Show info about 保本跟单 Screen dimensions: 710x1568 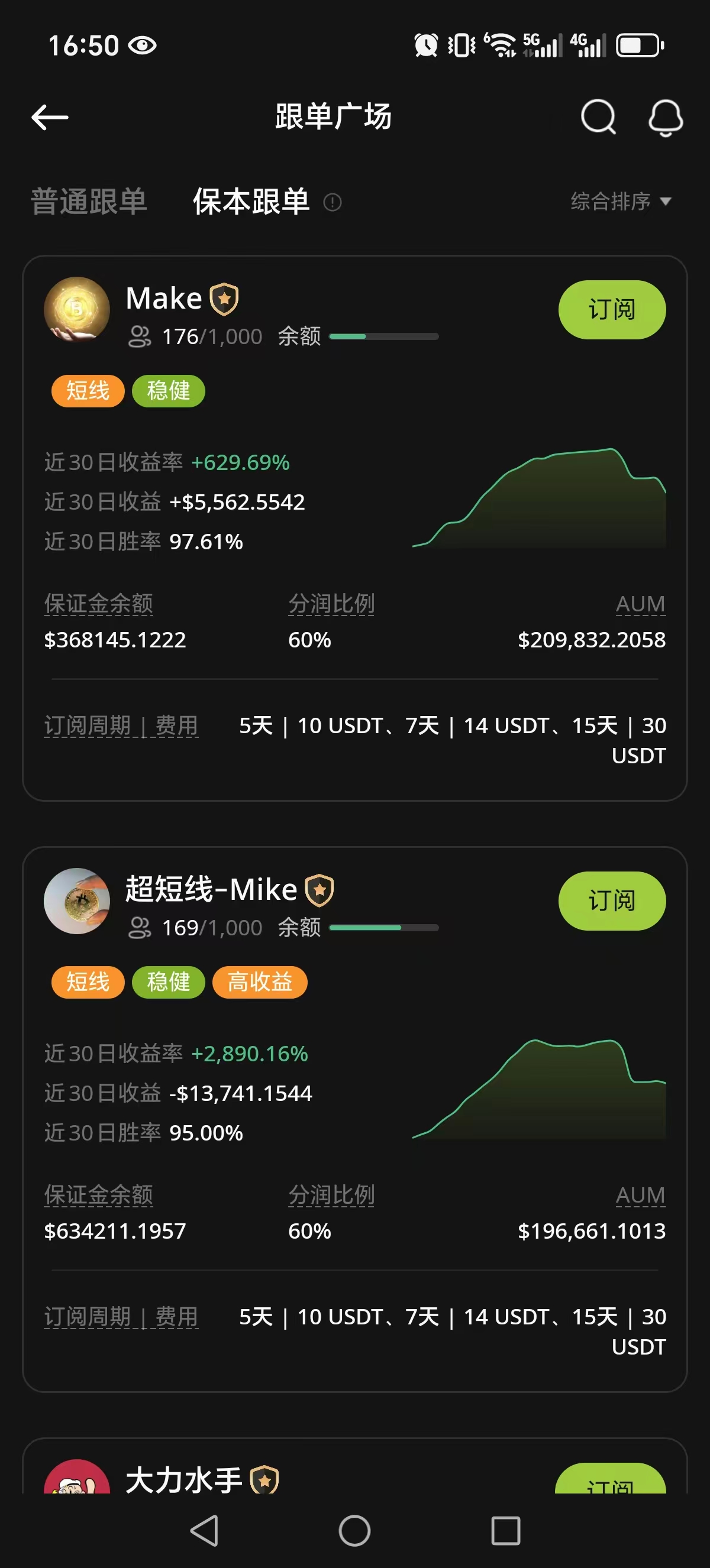pos(333,202)
